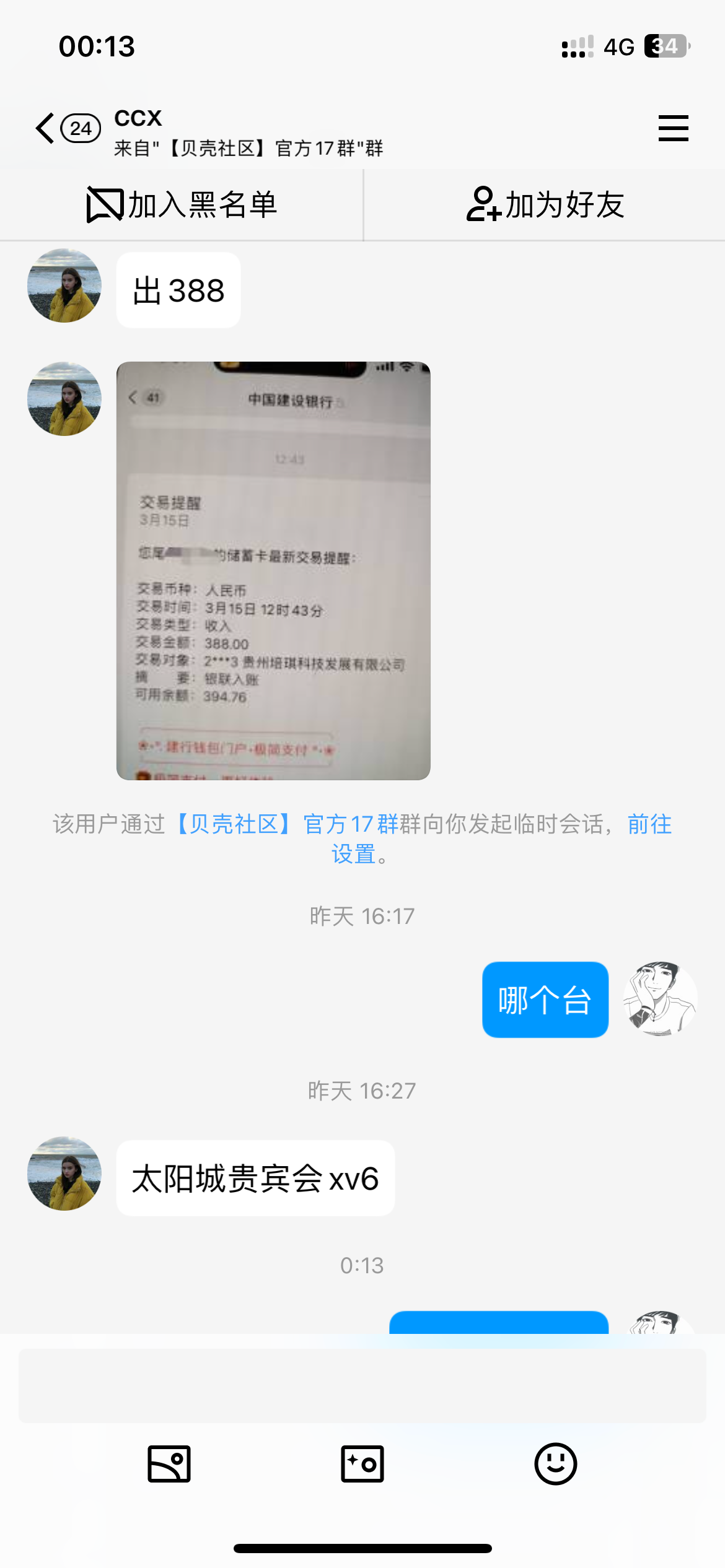Open the emoji panel
The image size is (725, 1568).
[x=555, y=1464]
